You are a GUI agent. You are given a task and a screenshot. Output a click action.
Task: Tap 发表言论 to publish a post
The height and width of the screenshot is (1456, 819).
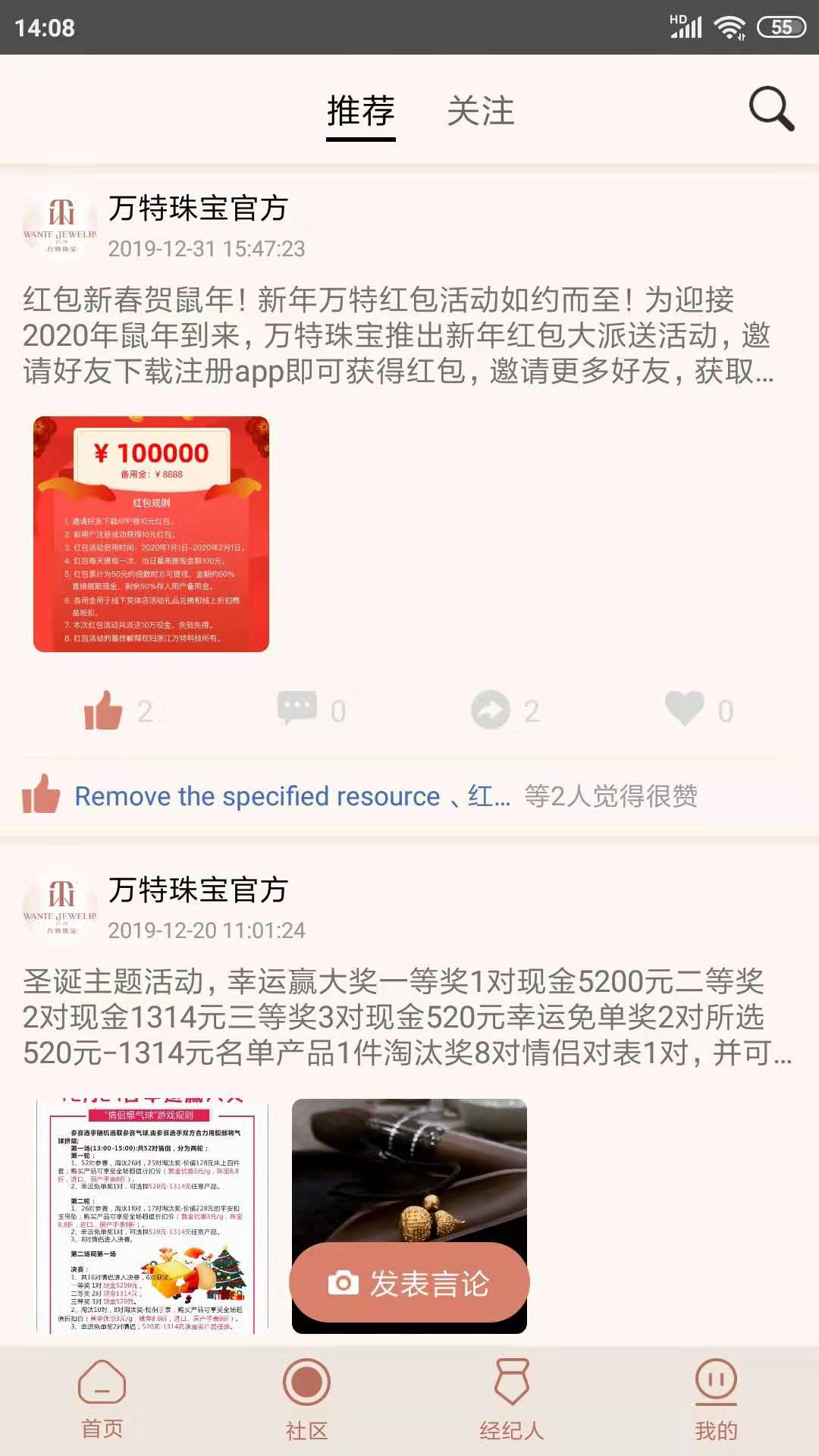point(409,1284)
